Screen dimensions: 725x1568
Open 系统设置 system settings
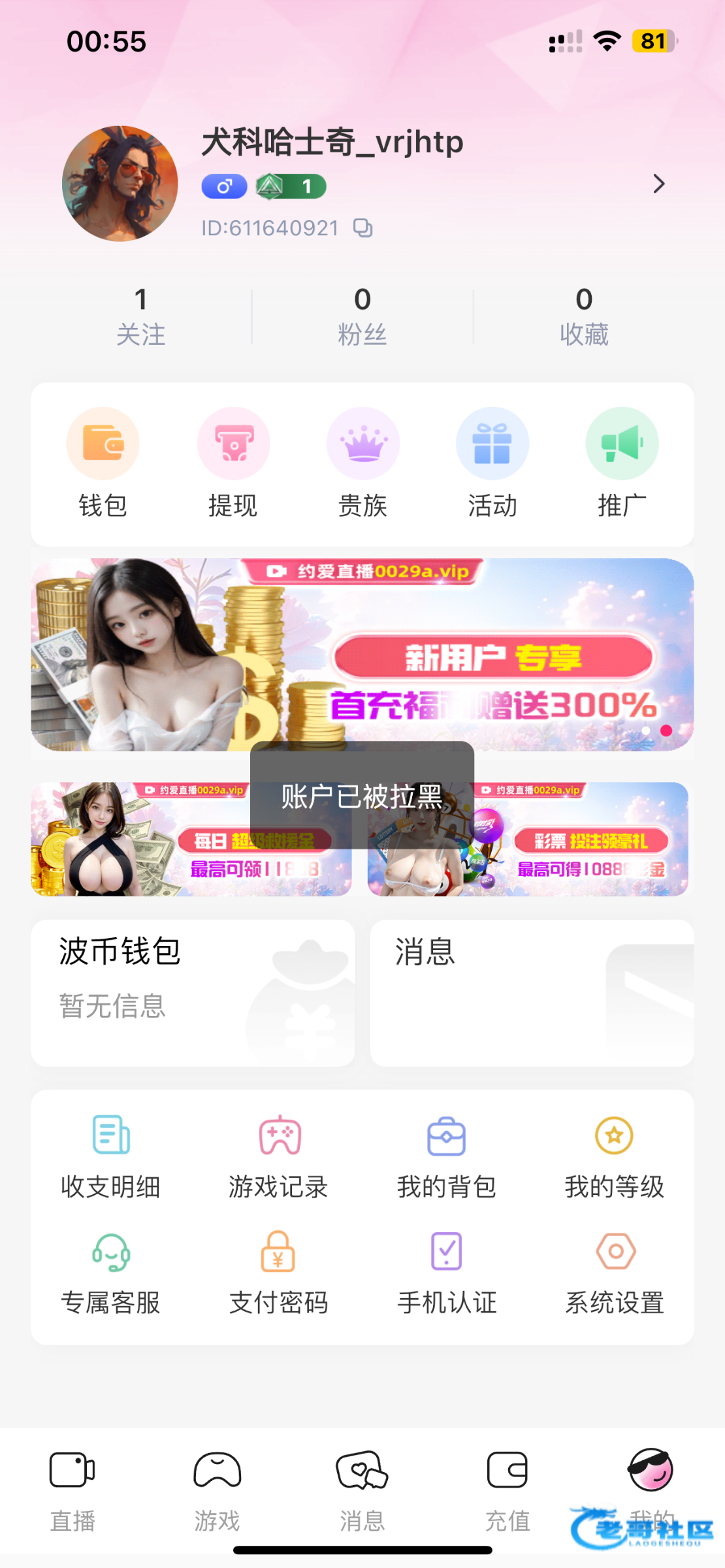tap(615, 1273)
